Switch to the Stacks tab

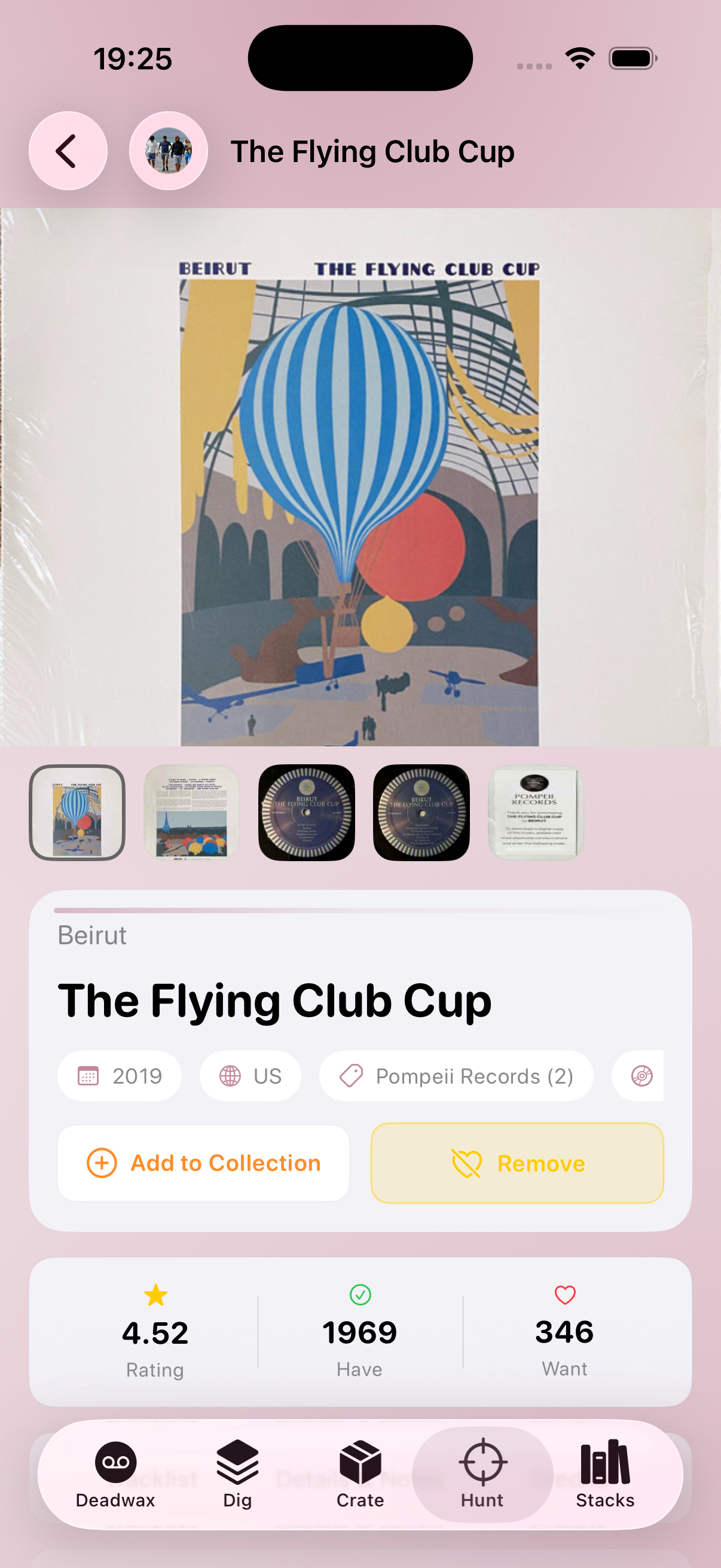[x=605, y=1474]
